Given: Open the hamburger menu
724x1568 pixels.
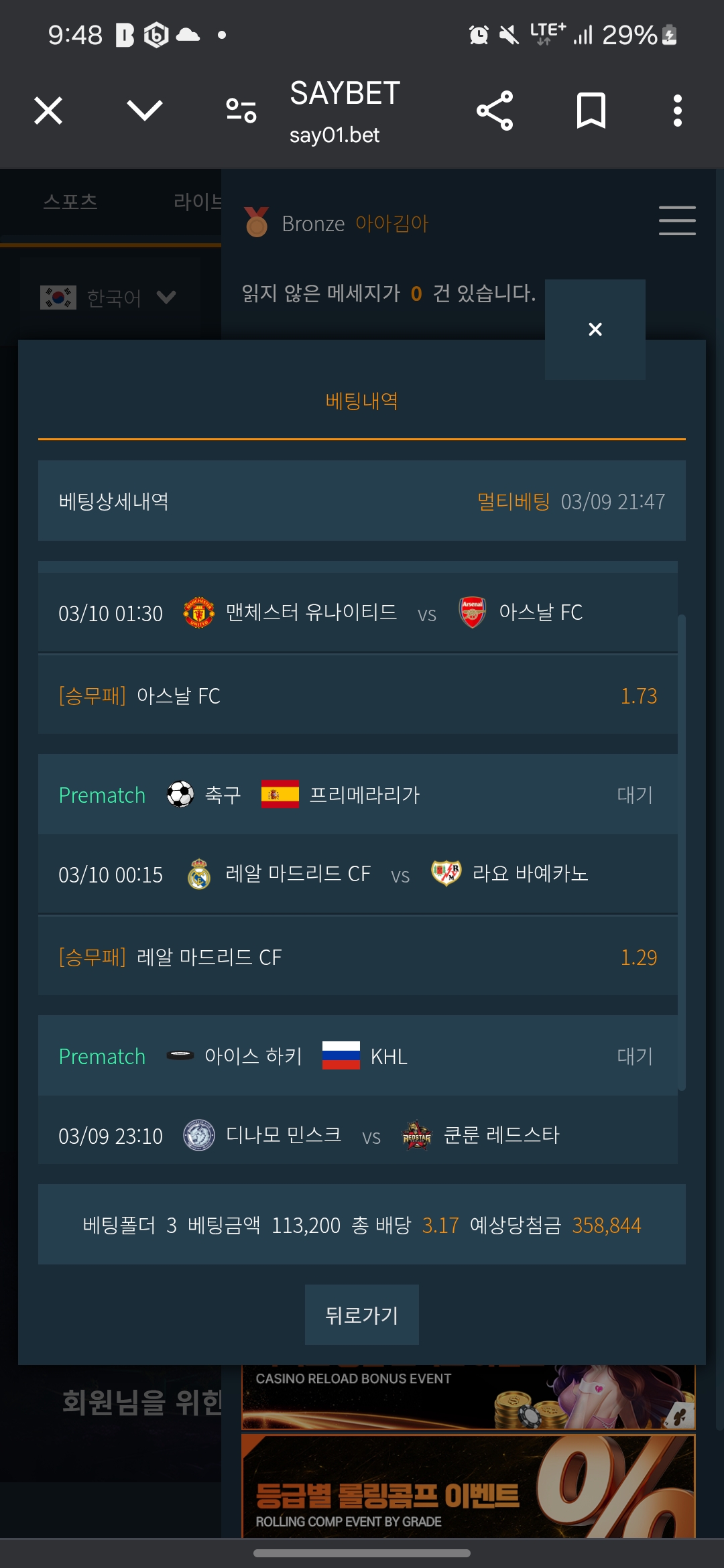Looking at the screenshot, I should click(x=677, y=220).
